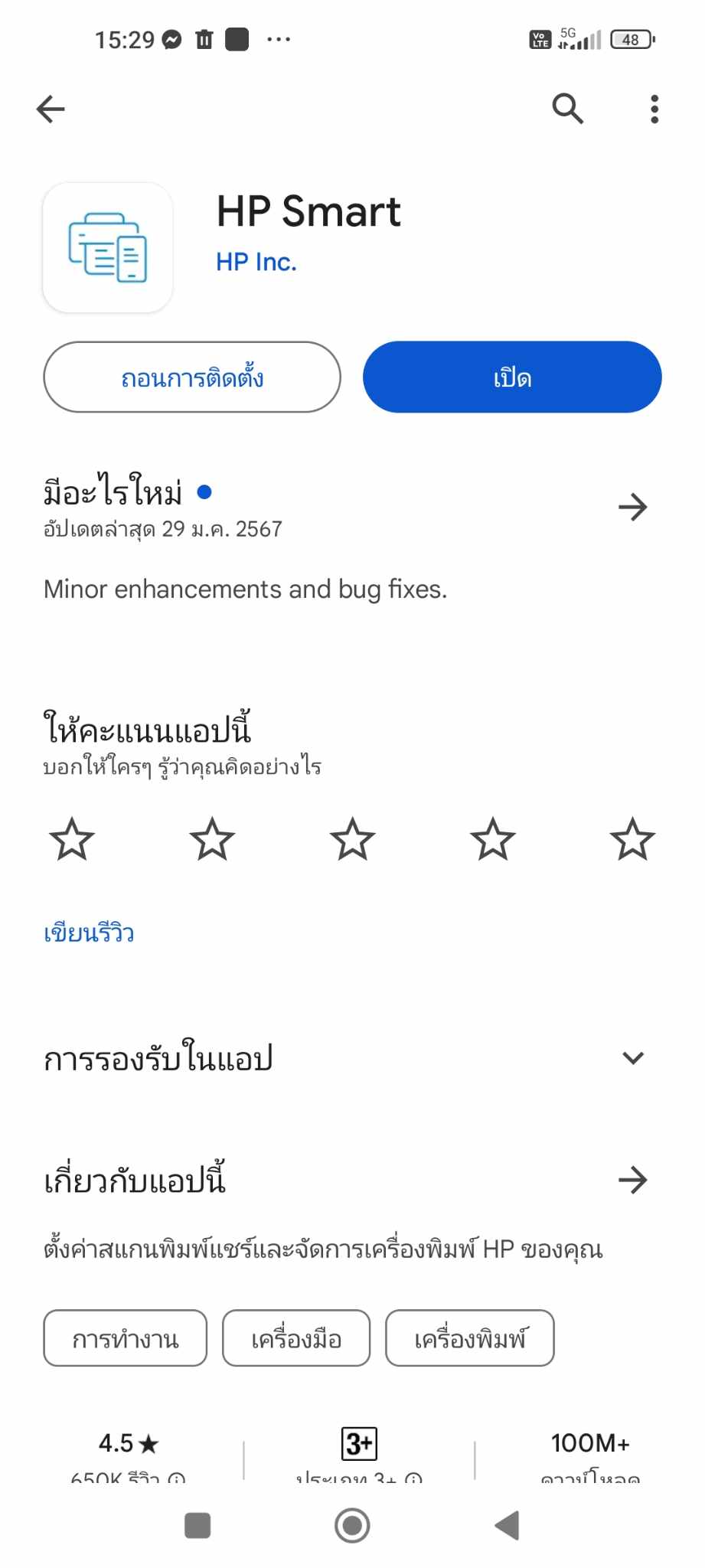Open the HP Inc. developer page
This screenshot has width=705, height=1568.
pyautogui.click(x=256, y=262)
